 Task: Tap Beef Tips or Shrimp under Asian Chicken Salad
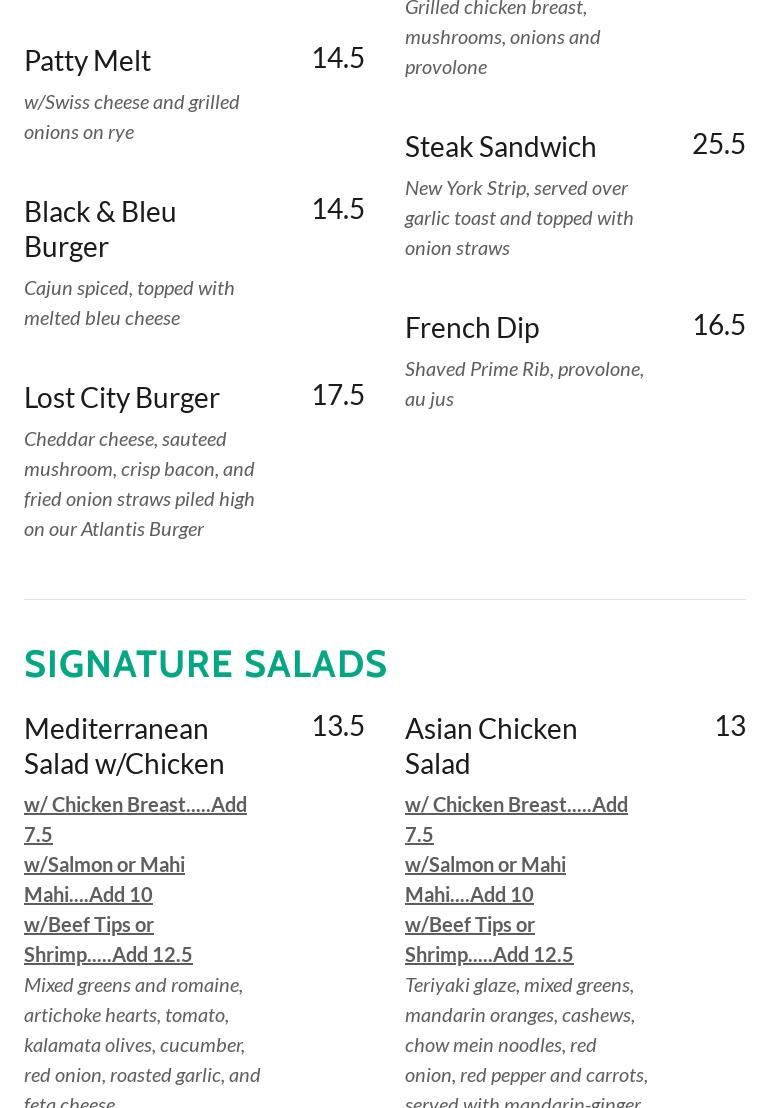tap(470, 925)
